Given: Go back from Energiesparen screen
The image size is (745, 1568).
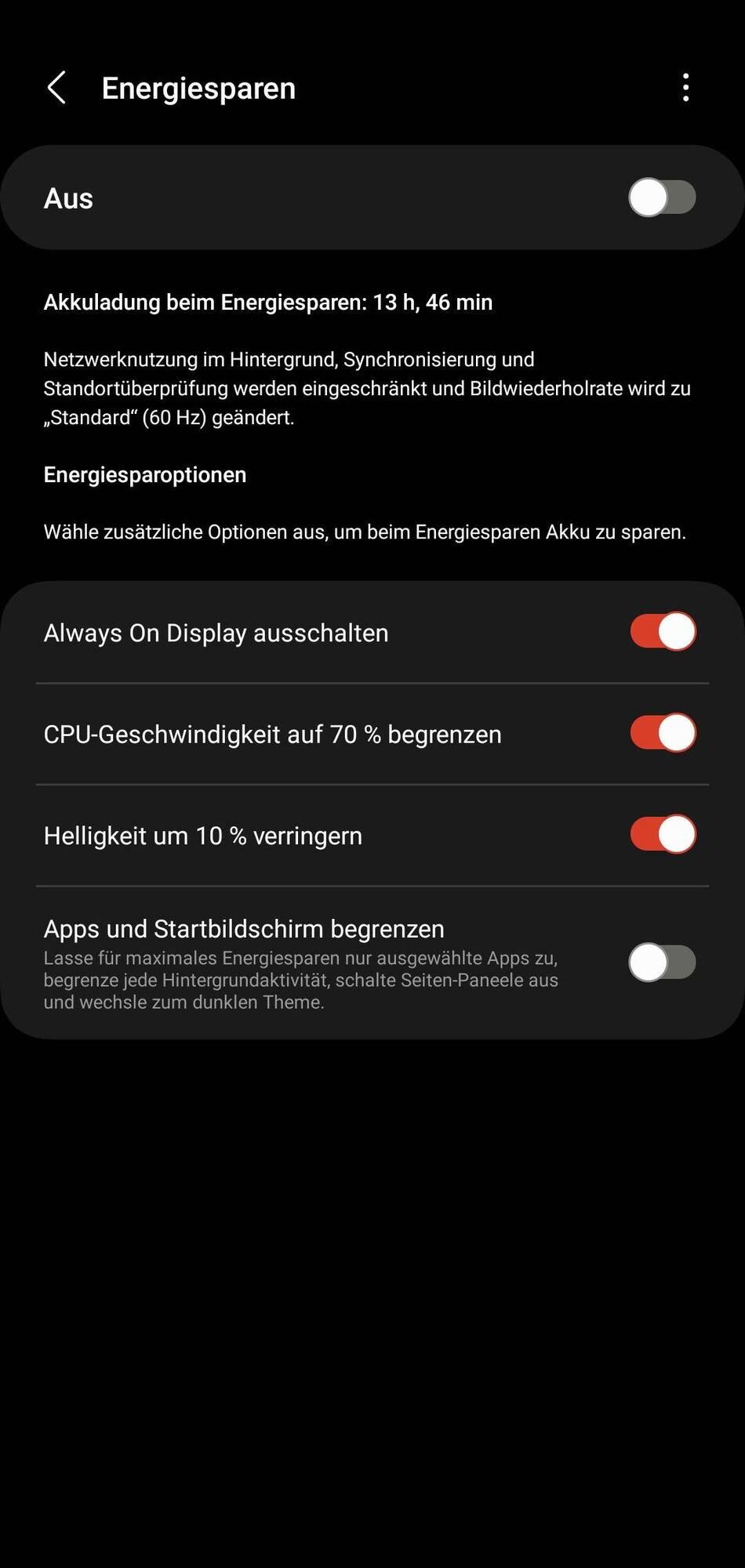Looking at the screenshot, I should tap(56, 88).
